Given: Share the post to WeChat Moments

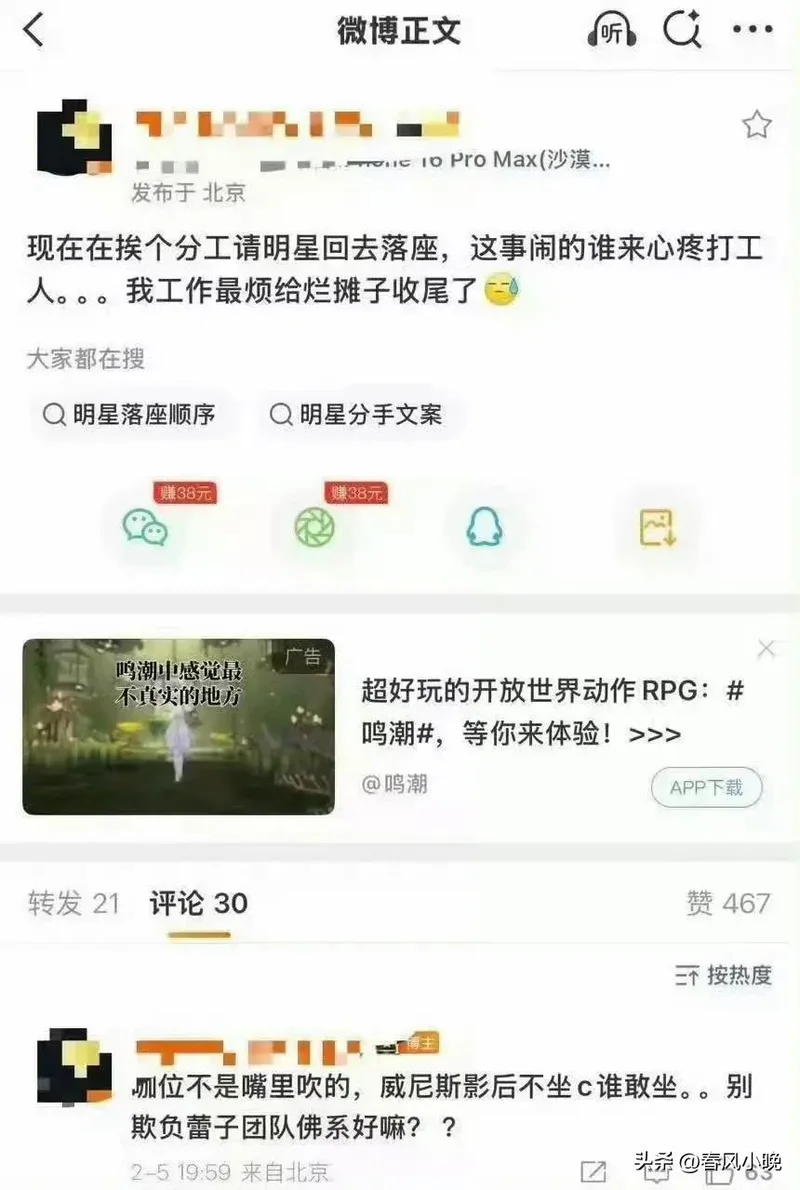Looking at the screenshot, I should coord(315,527).
